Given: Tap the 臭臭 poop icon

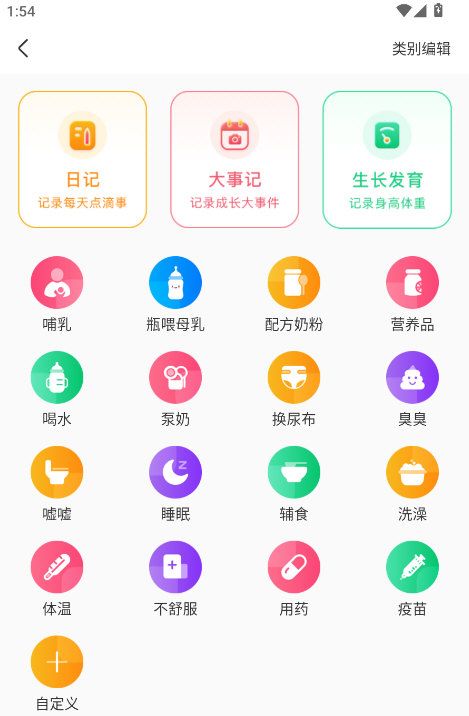Looking at the screenshot, I should (x=412, y=378).
